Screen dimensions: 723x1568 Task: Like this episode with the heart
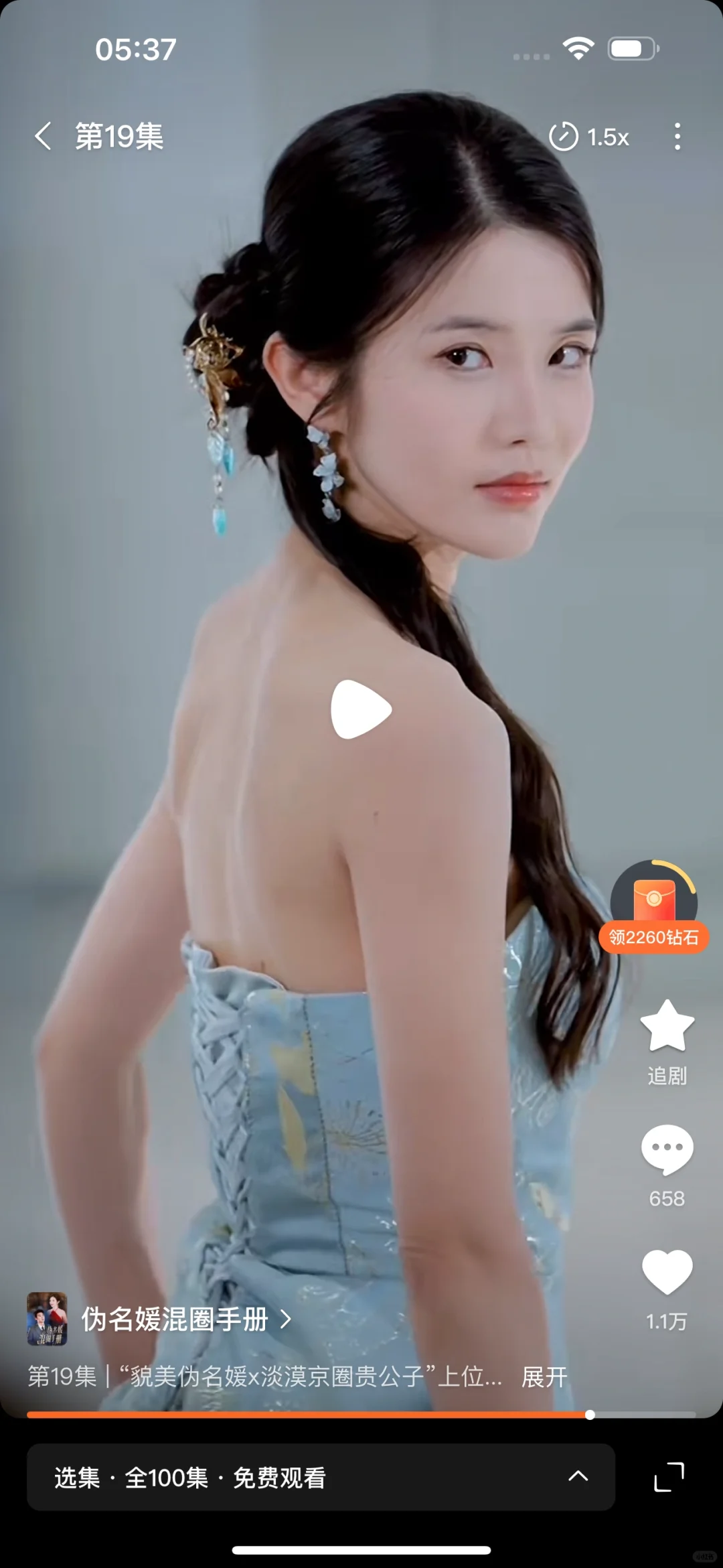click(667, 1271)
